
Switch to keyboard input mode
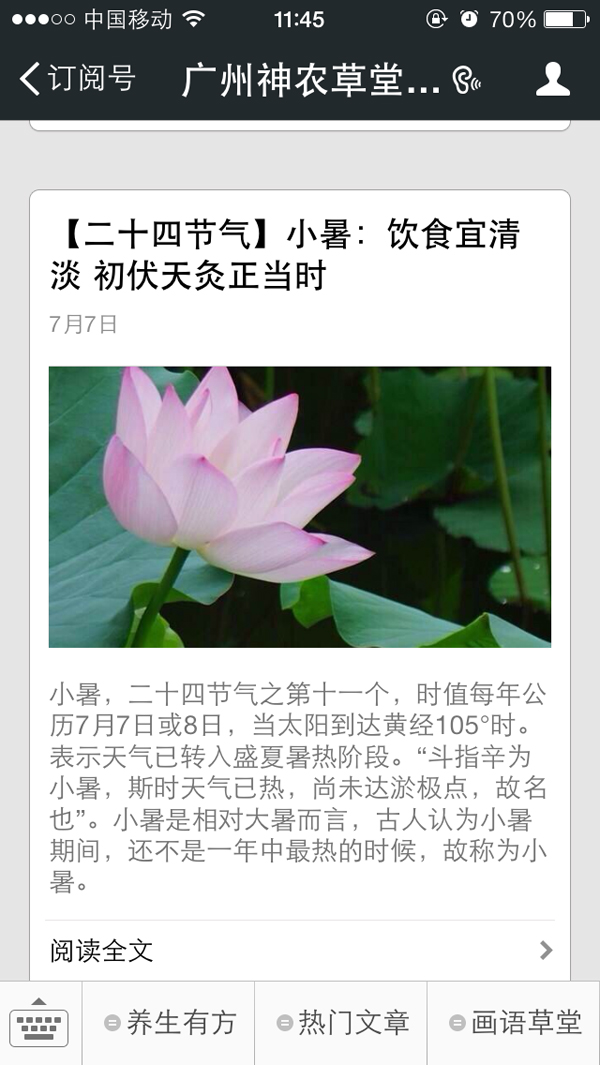click(x=39, y=1023)
